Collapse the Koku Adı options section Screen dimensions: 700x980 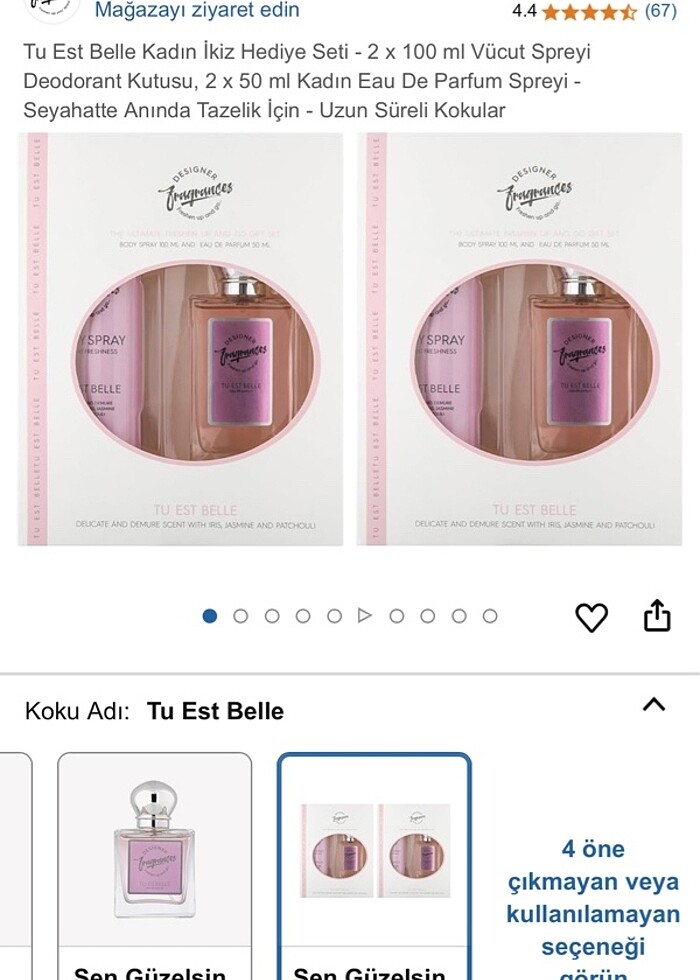click(x=653, y=705)
